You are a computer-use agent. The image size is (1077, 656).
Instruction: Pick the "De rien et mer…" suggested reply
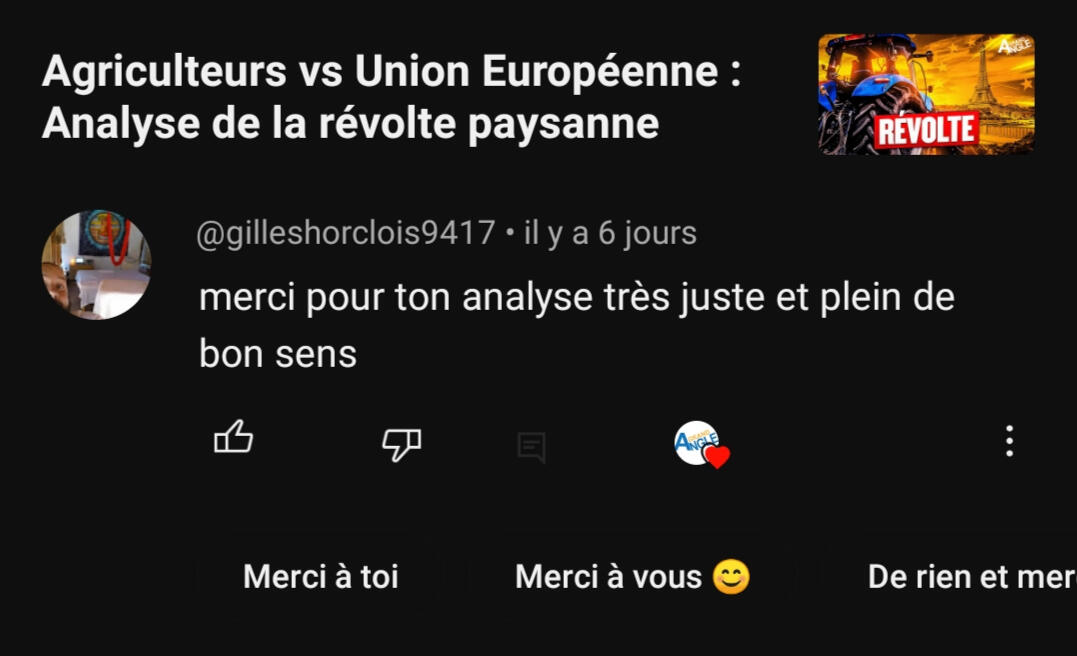pyautogui.click(x=970, y=577)
